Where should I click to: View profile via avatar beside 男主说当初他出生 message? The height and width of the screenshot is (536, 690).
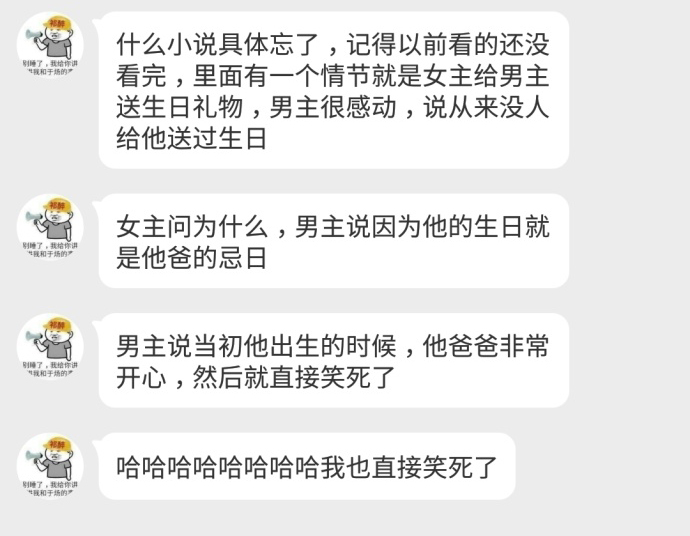pyautogui.click(x=50, y=347)
